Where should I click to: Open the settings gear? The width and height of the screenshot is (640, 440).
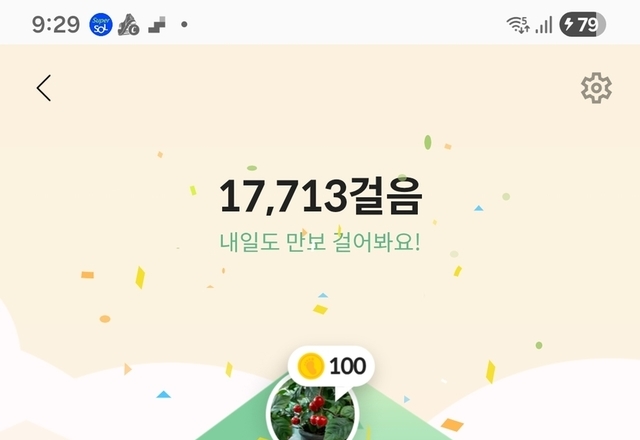coord(596,88)
